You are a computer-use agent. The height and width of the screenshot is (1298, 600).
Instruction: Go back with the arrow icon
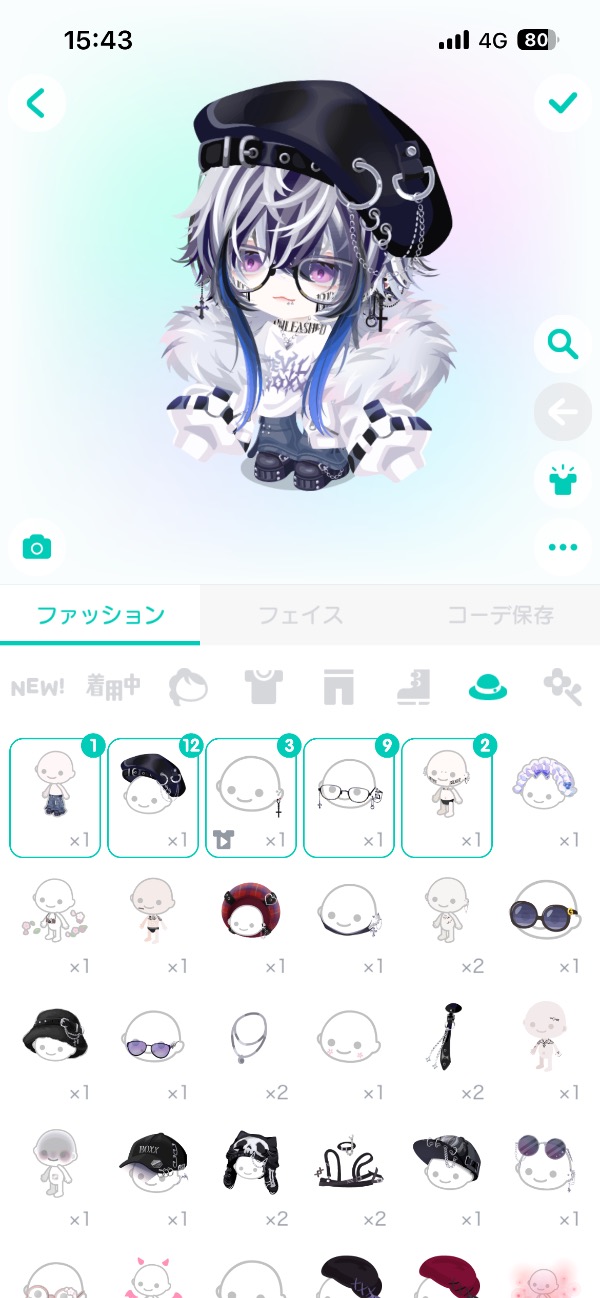[x=37, y=102]
